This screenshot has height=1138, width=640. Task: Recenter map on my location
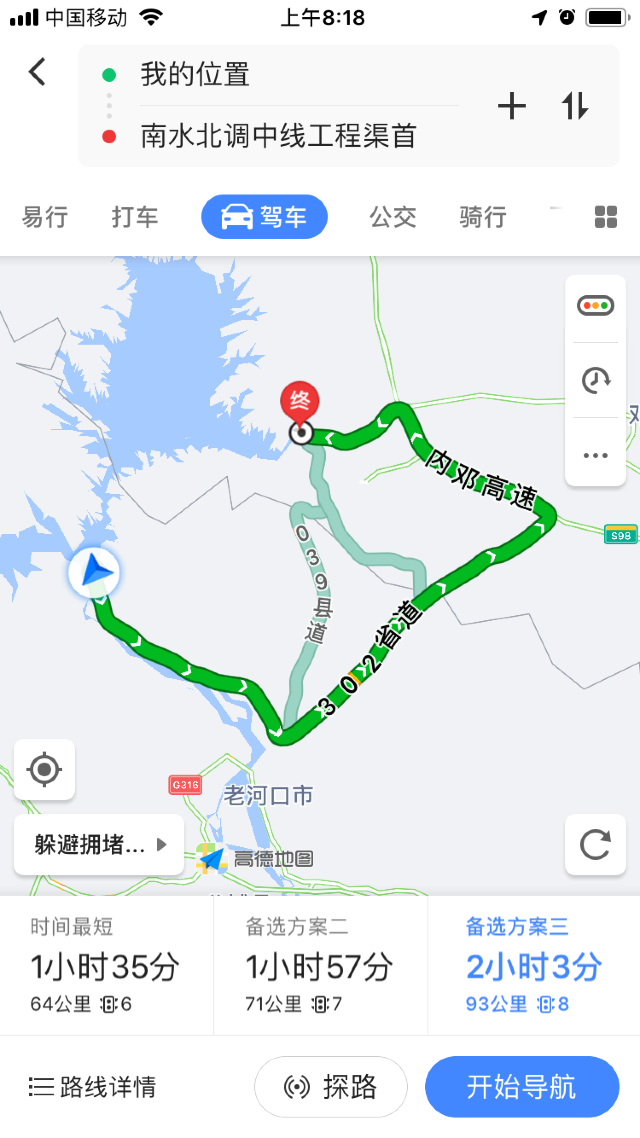point(44,769)
